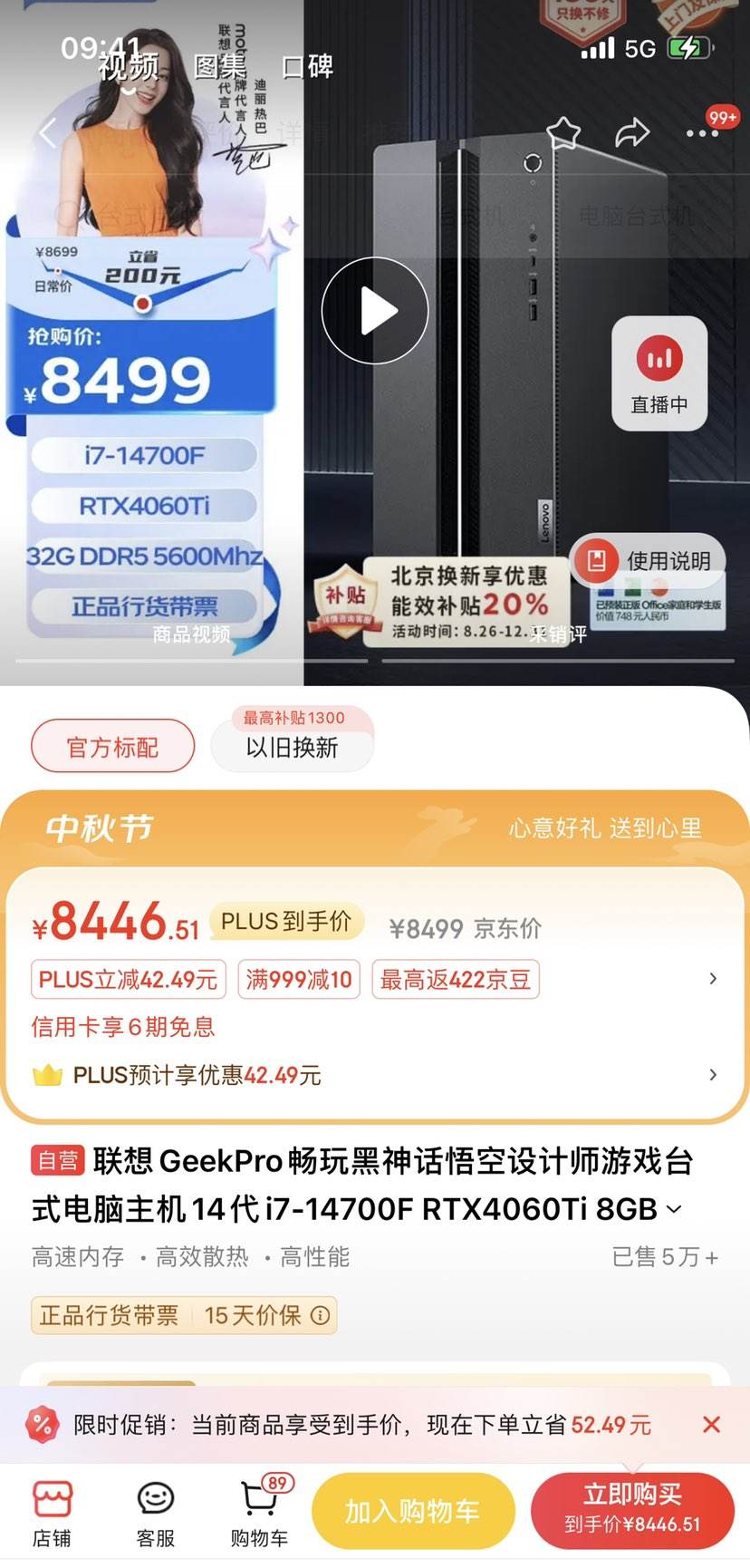Open the more options menu with 99+ badge
The height and width of the screenshot is (1568, 750).
pos(700,133)
